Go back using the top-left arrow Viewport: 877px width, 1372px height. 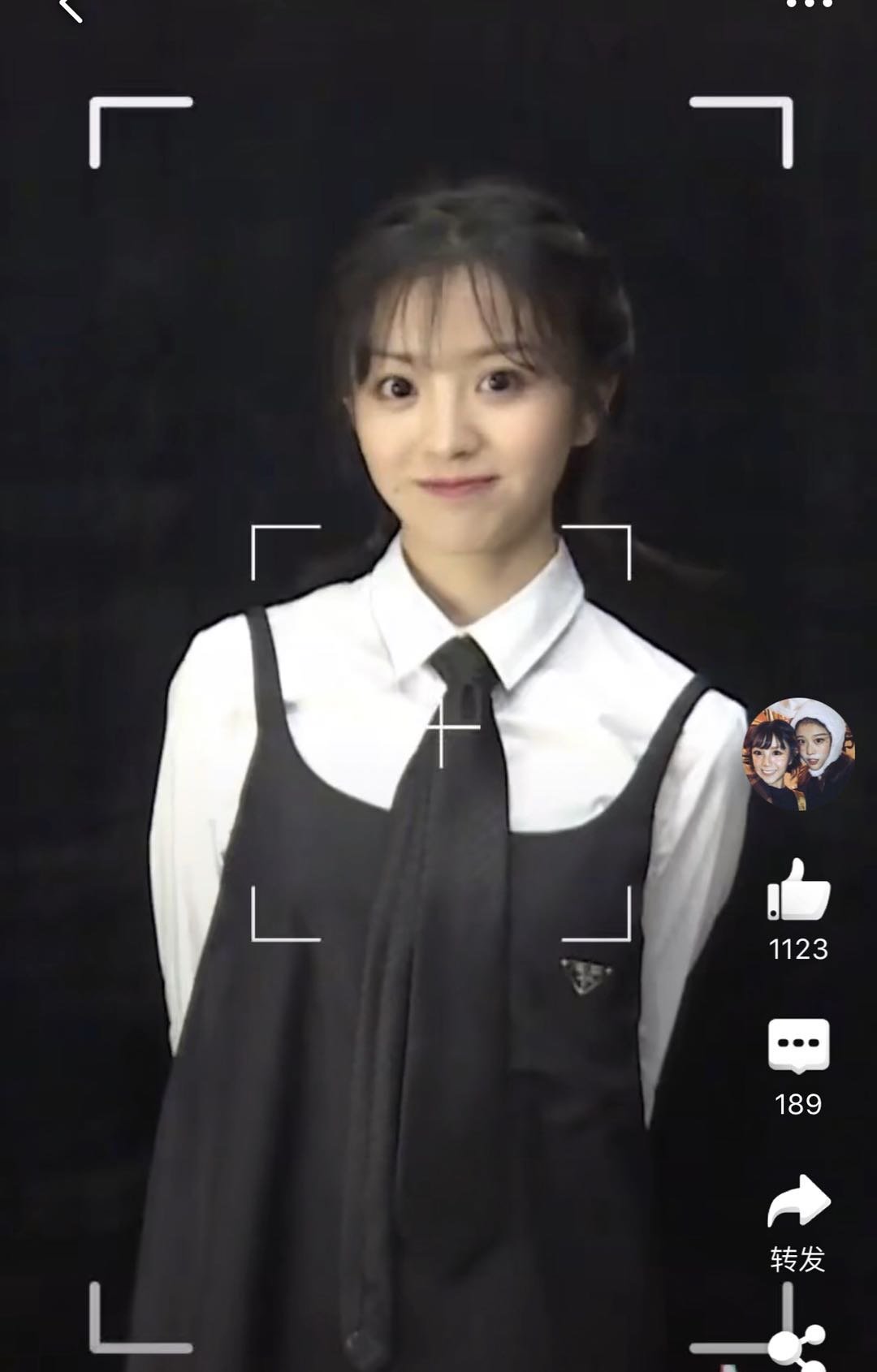pyautogui.click(x=71, y=10)
